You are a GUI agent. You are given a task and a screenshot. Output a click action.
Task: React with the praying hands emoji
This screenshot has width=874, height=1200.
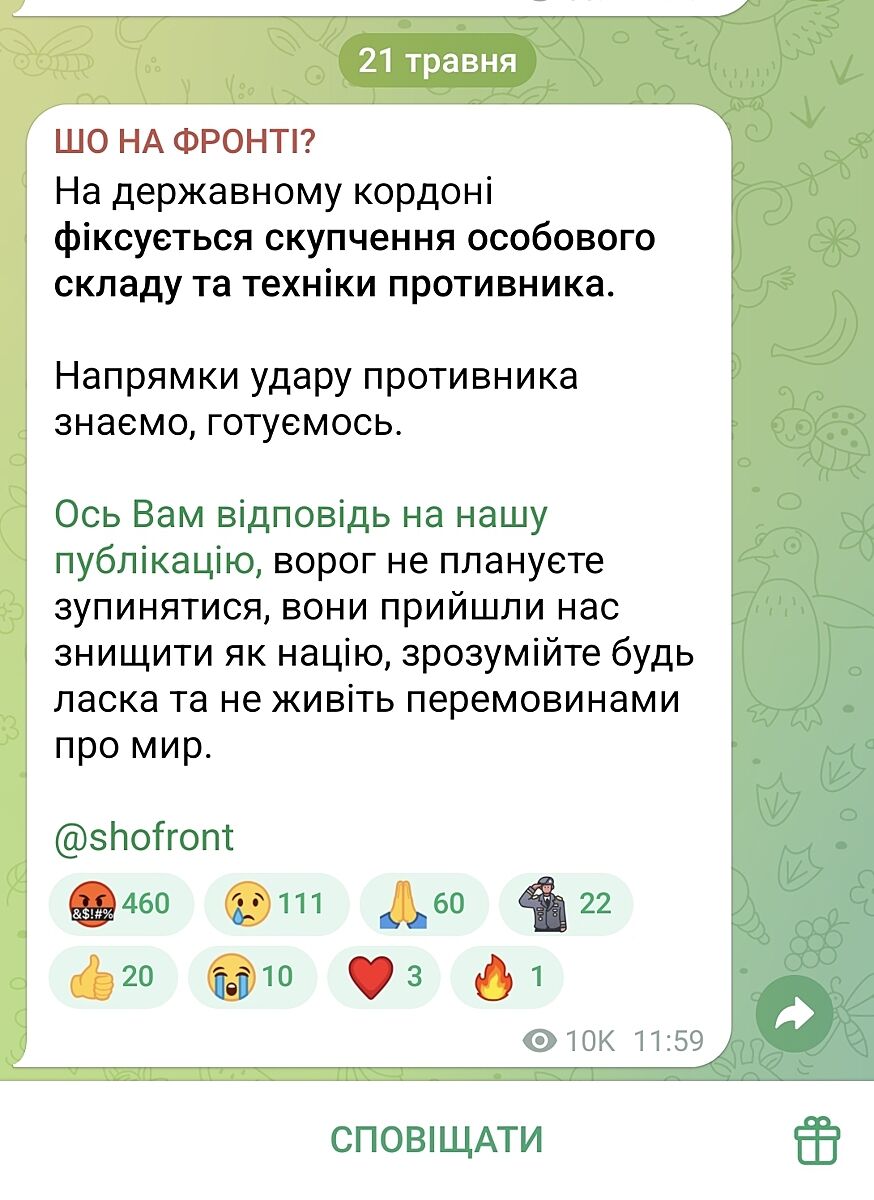point(423,904)
